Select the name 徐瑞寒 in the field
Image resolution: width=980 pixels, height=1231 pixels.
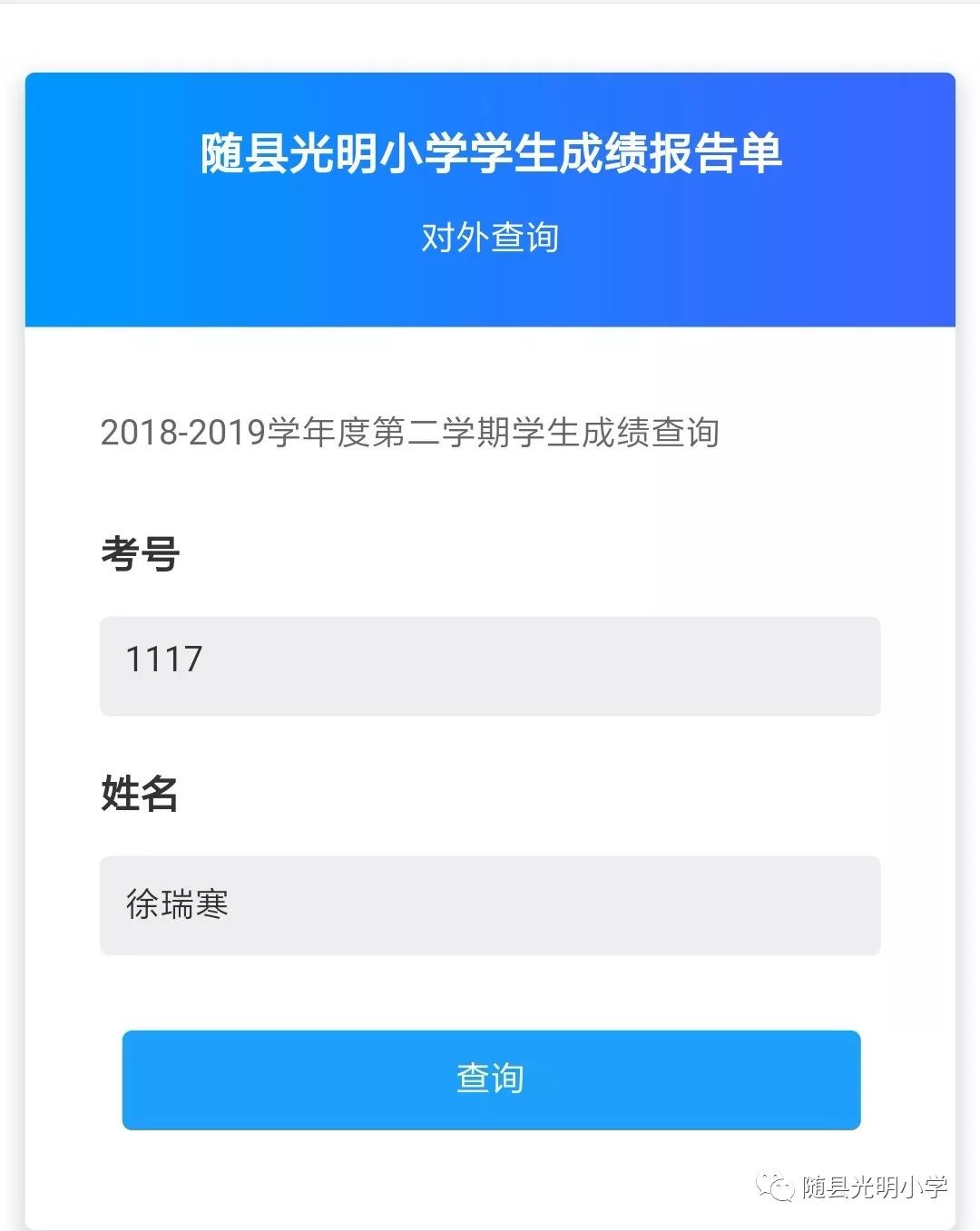click(177, 903)
